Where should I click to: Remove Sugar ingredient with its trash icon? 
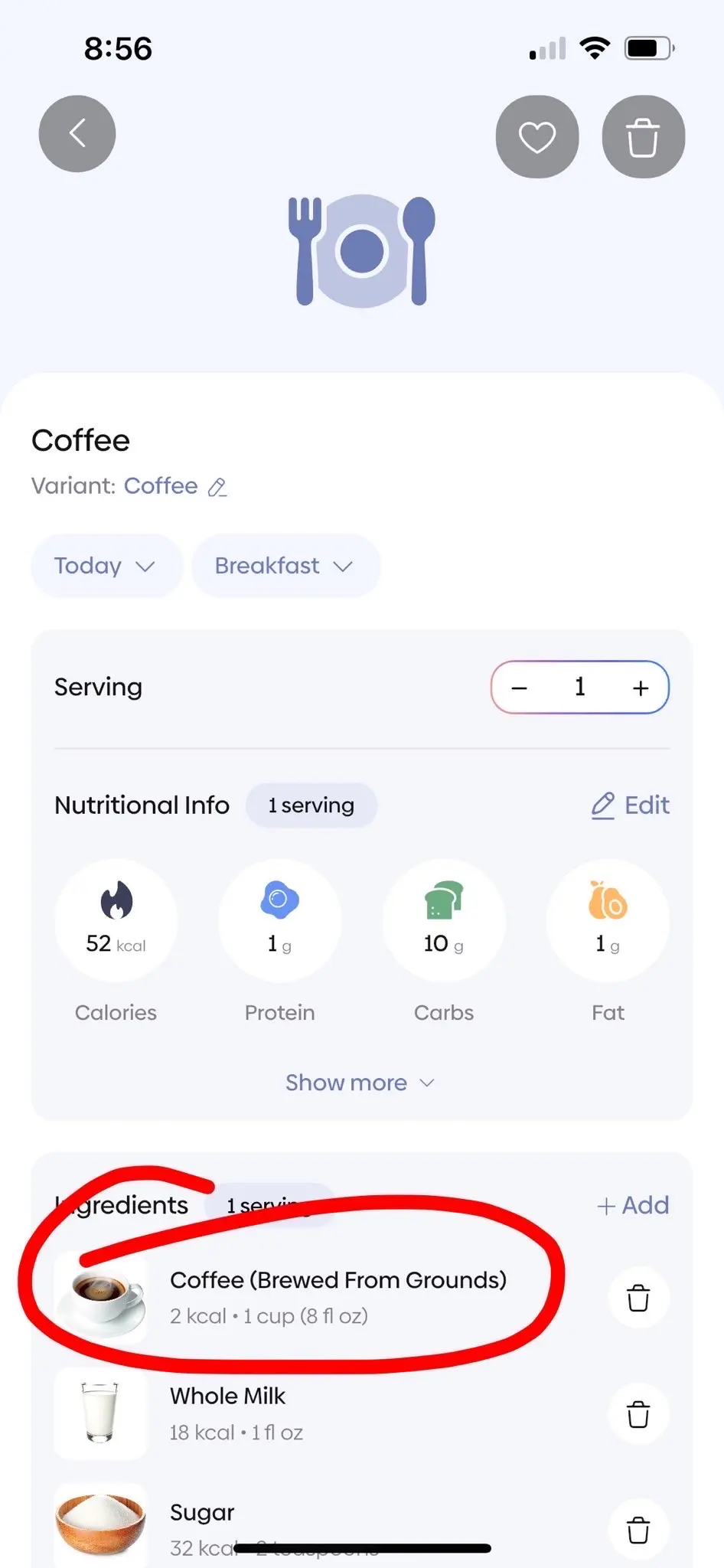tap(639, 1530)
